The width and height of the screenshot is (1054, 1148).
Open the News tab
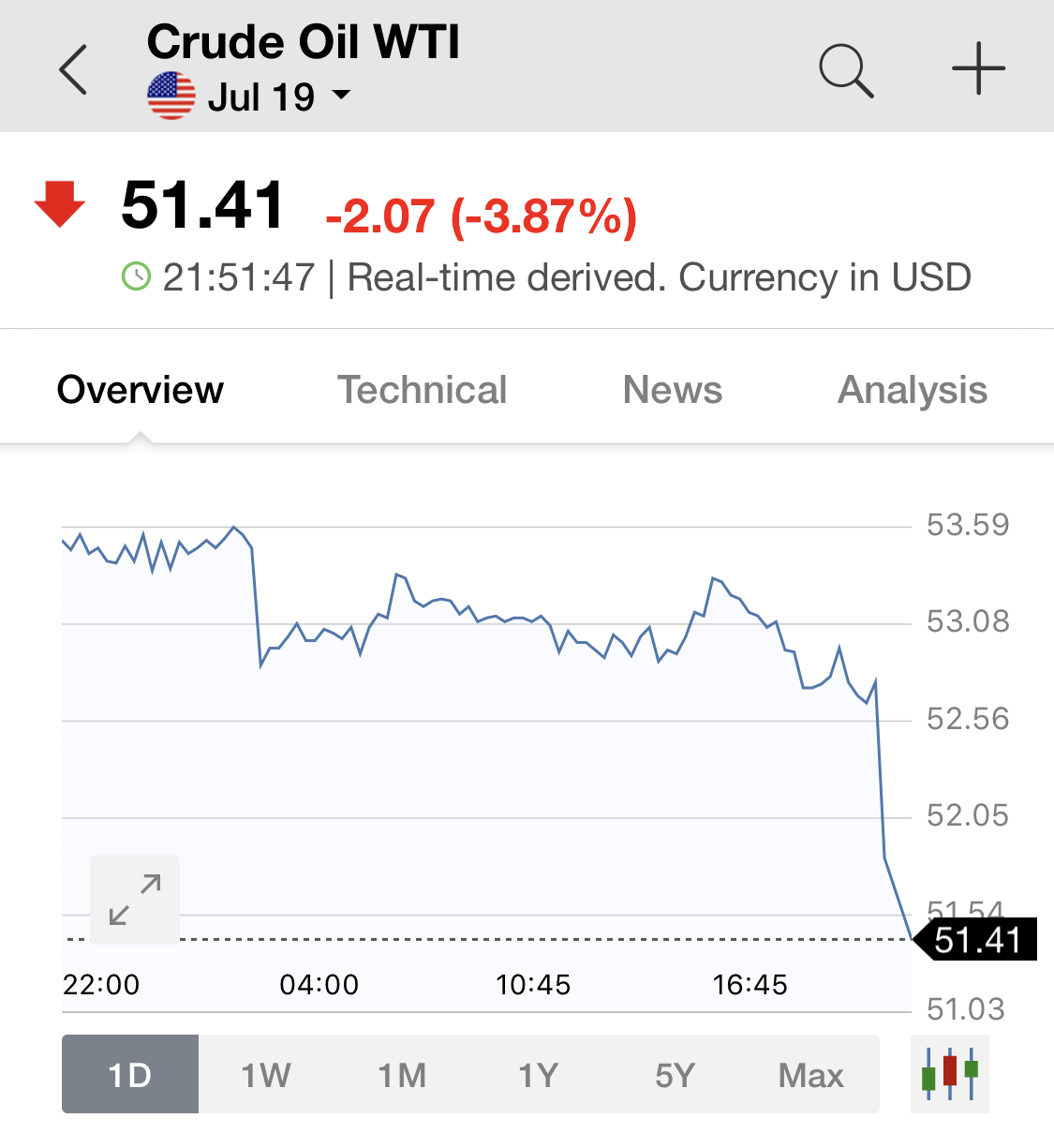pyautogui.click(x=673, y=390)
